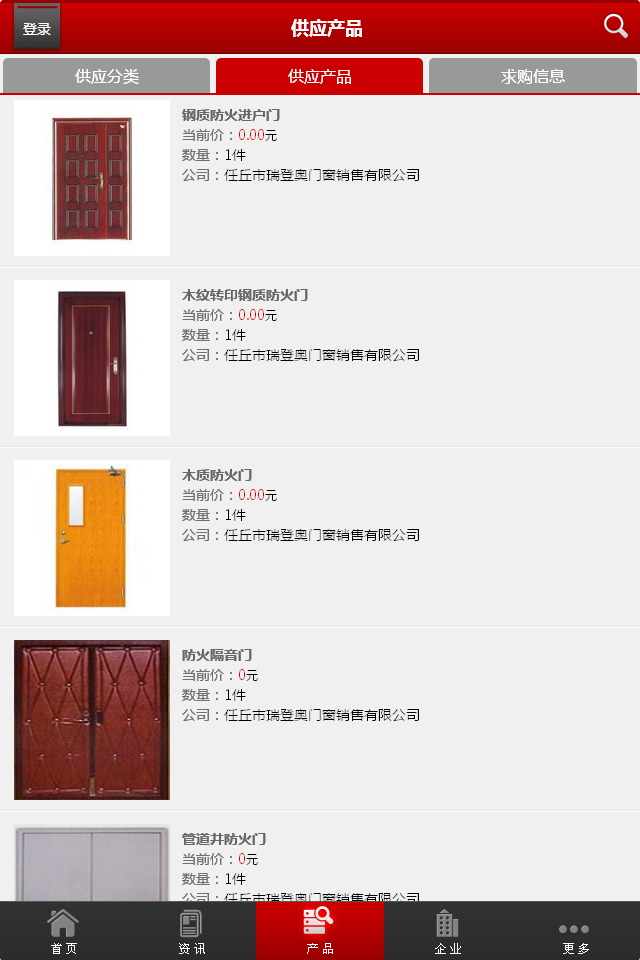Go to the 首页 home tab
The width and height of the screenshot is (640, 960).
click(64, 931)
